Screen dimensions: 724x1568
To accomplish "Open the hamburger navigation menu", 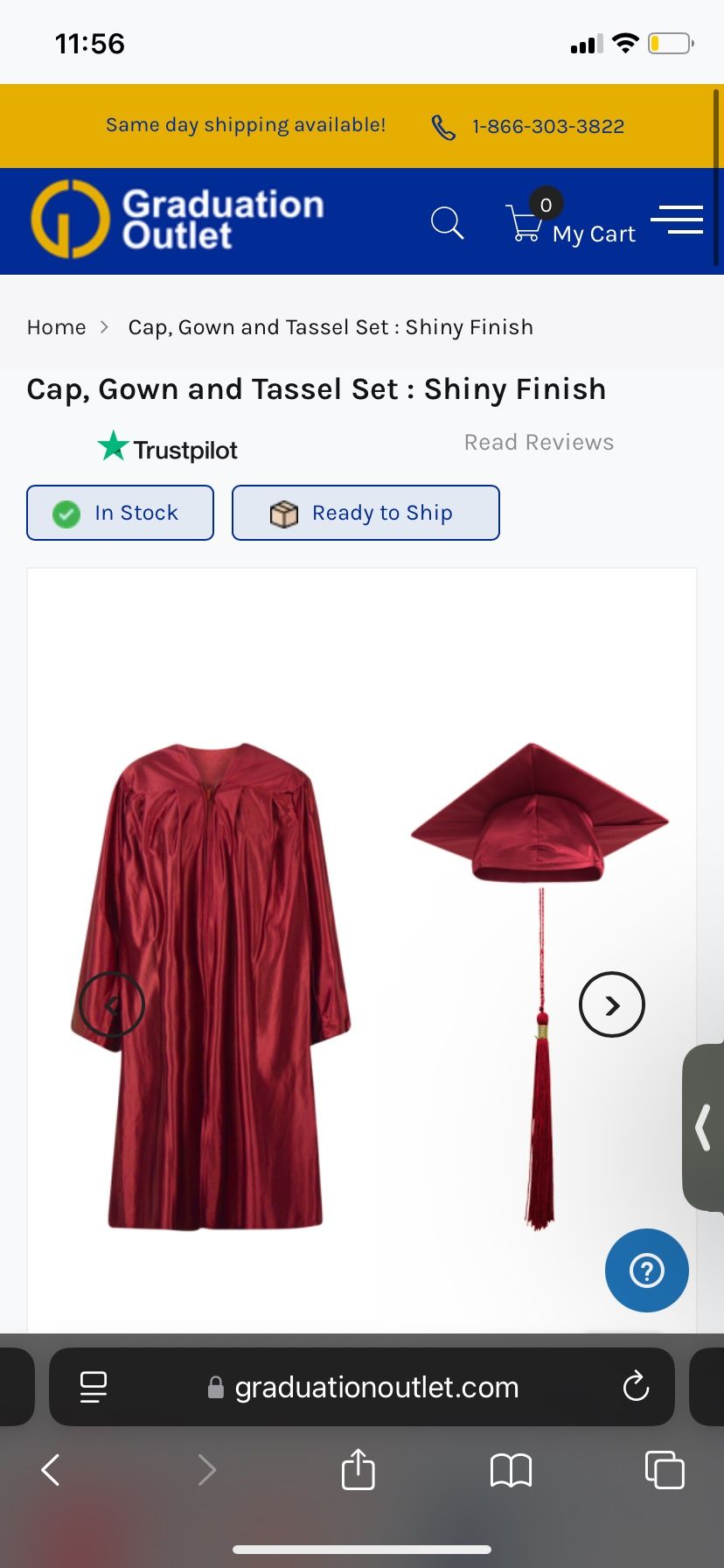I will tap(677, 220).
